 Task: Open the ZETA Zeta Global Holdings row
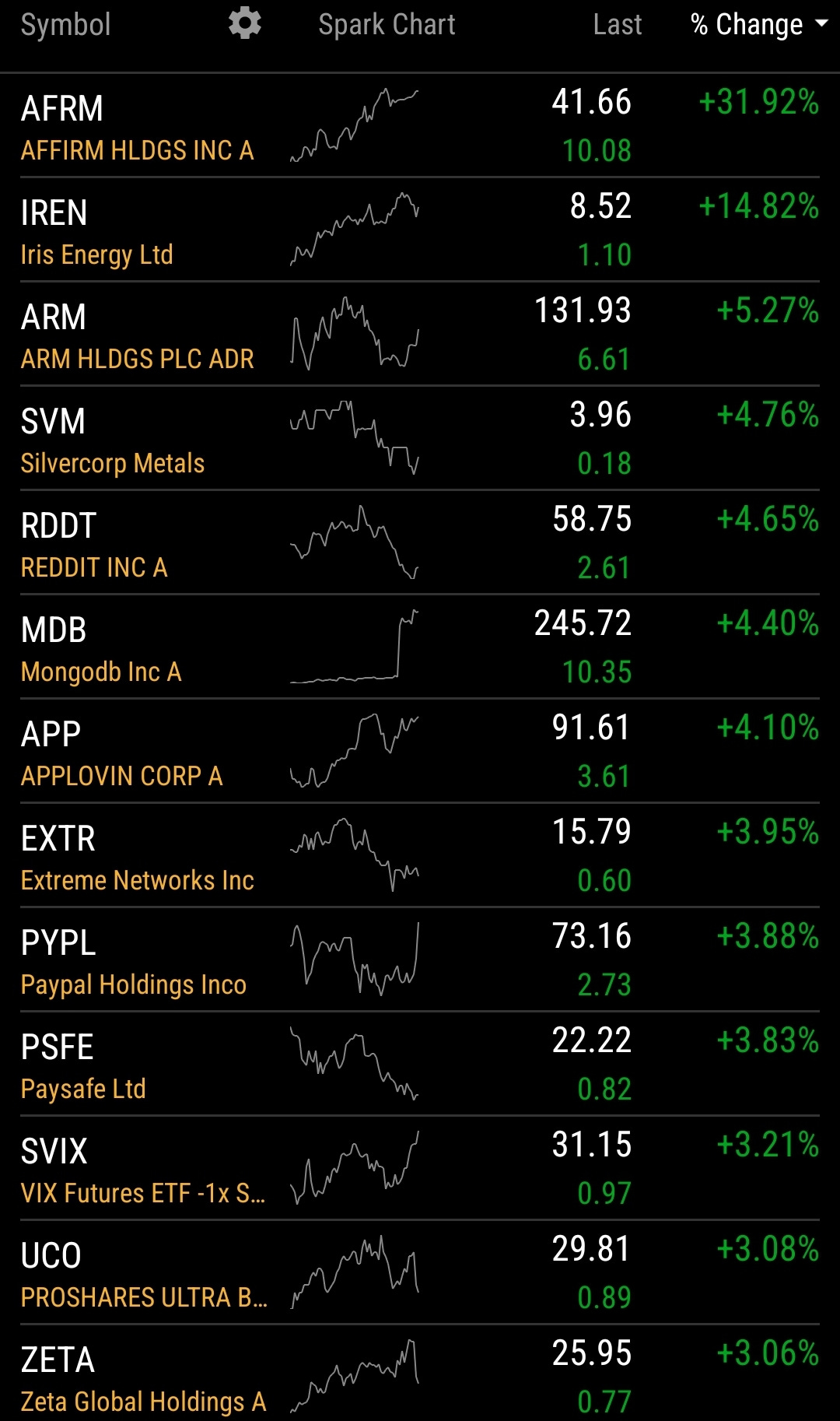(420, 1374)
